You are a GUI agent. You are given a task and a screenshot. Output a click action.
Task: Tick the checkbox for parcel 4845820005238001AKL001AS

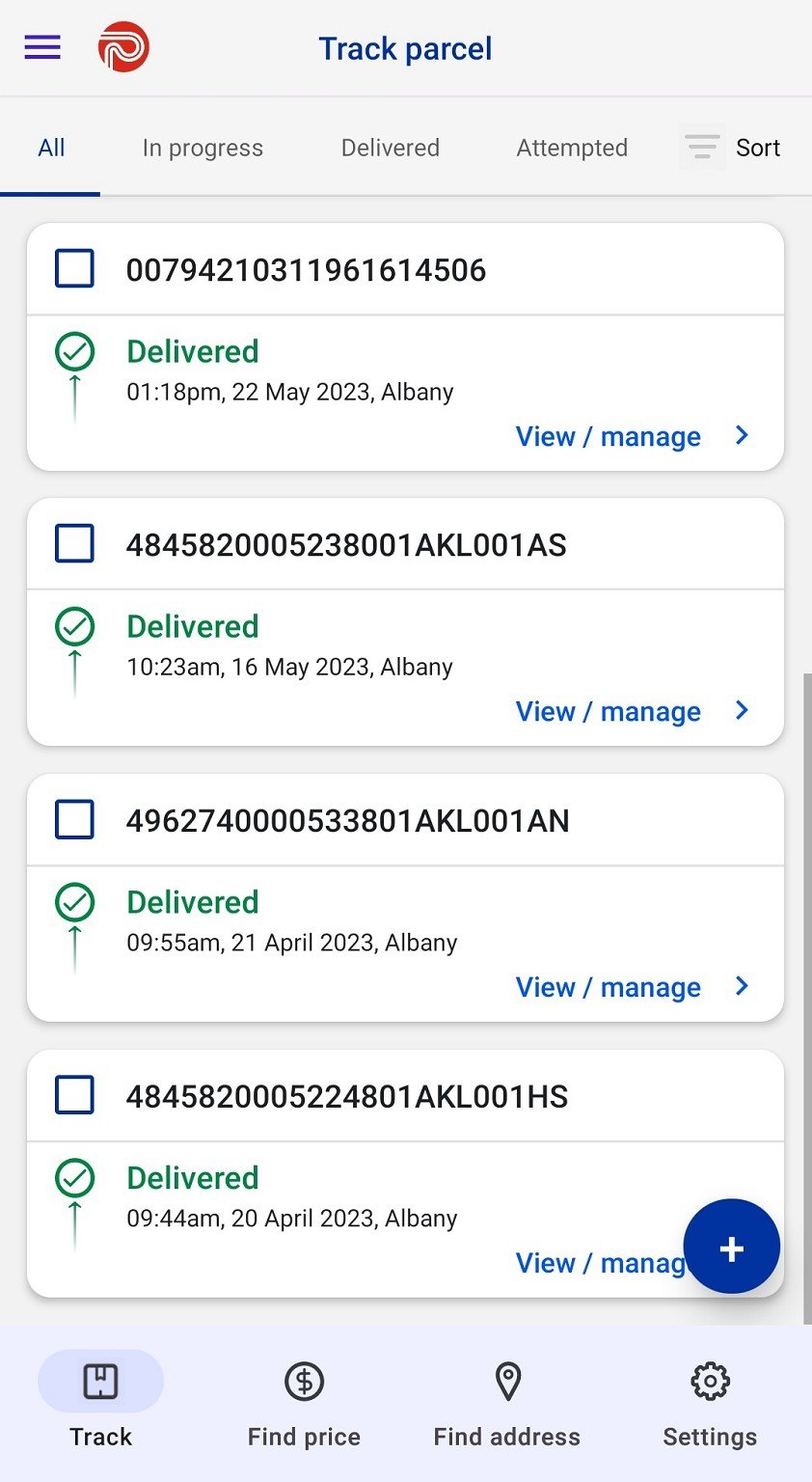tap(74, 543)
